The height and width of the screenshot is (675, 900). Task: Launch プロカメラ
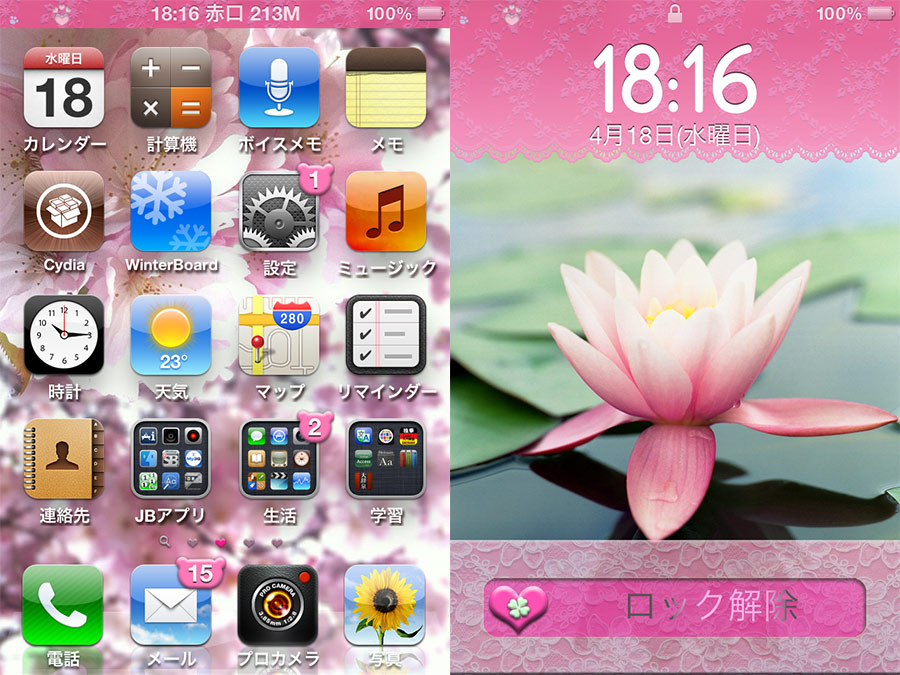pyautogui.click(x=279, y=605)
